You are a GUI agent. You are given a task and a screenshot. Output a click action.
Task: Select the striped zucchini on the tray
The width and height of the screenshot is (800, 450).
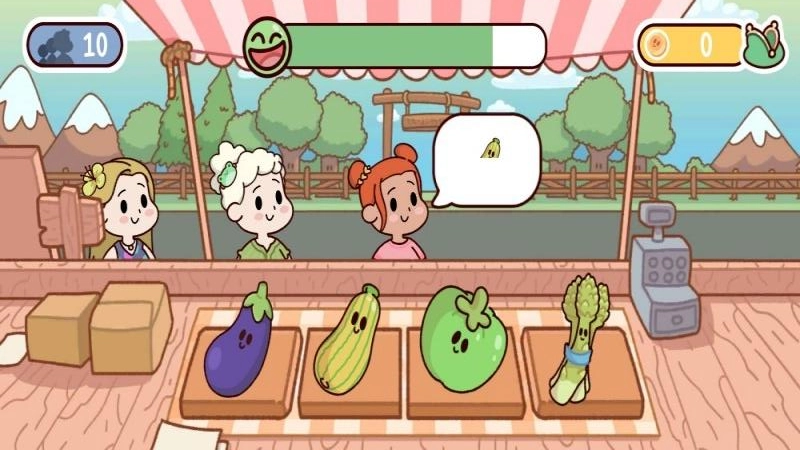(346, 339)
